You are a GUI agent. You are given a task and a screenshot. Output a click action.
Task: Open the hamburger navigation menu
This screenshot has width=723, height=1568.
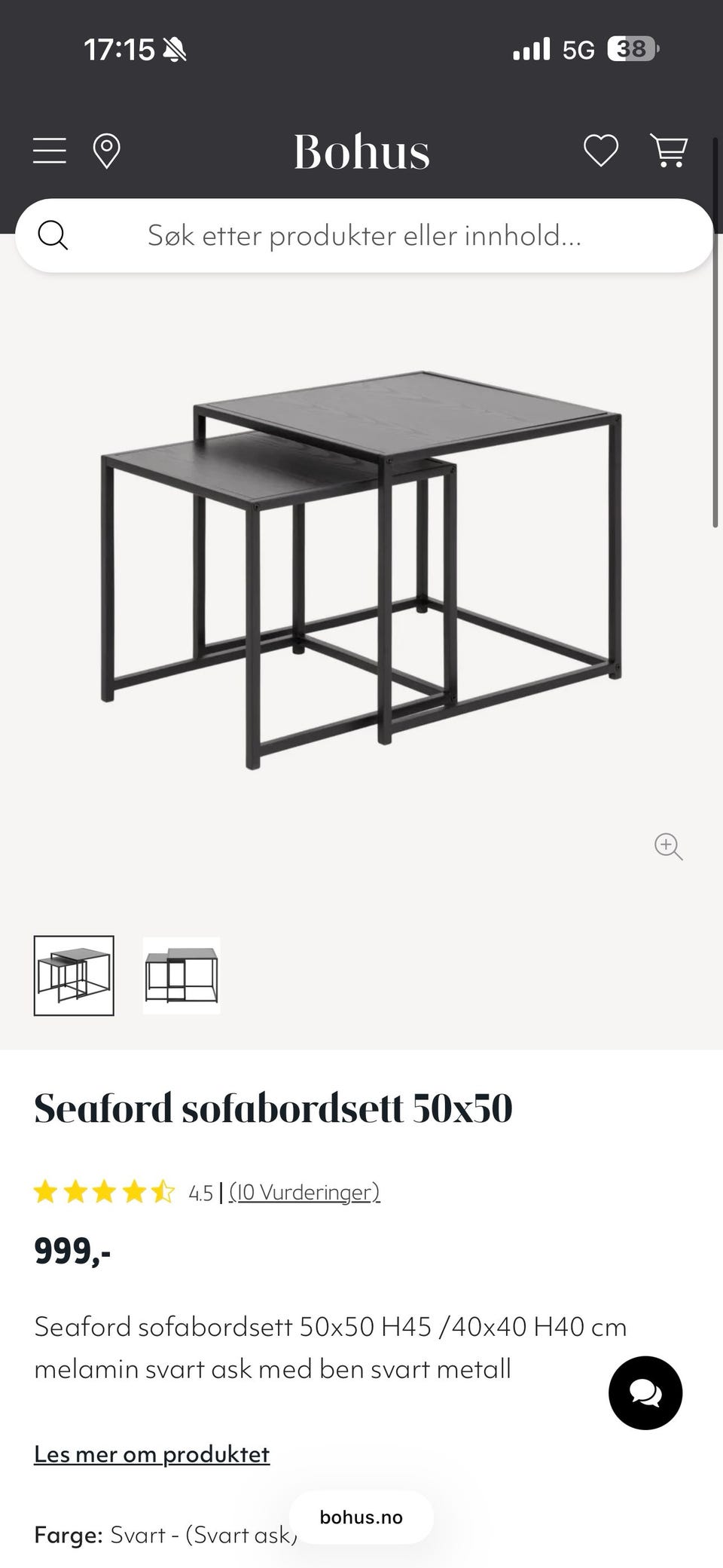(x=48, y=151)
